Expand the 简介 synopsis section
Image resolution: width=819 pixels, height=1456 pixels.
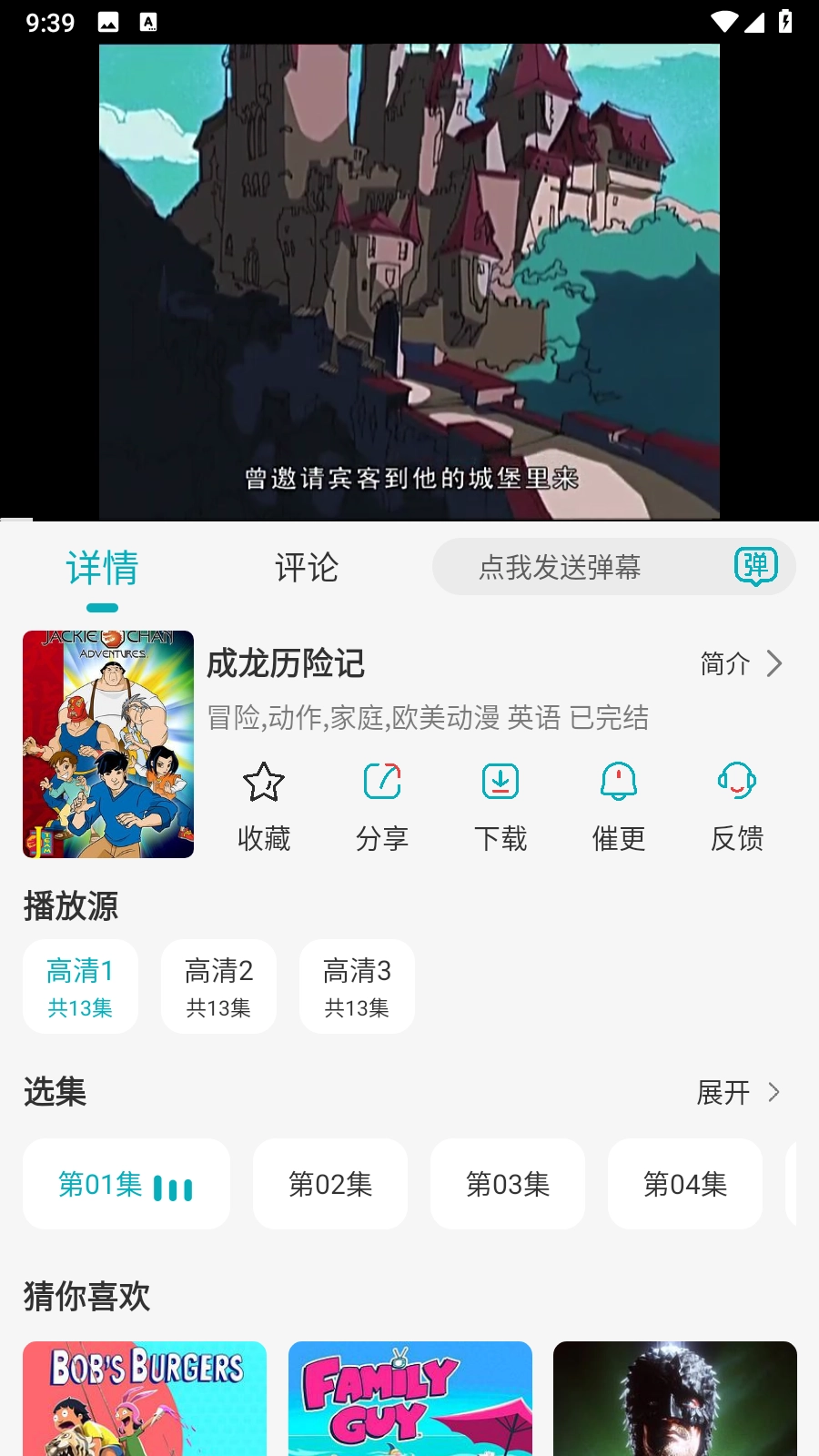pos(739,664)
